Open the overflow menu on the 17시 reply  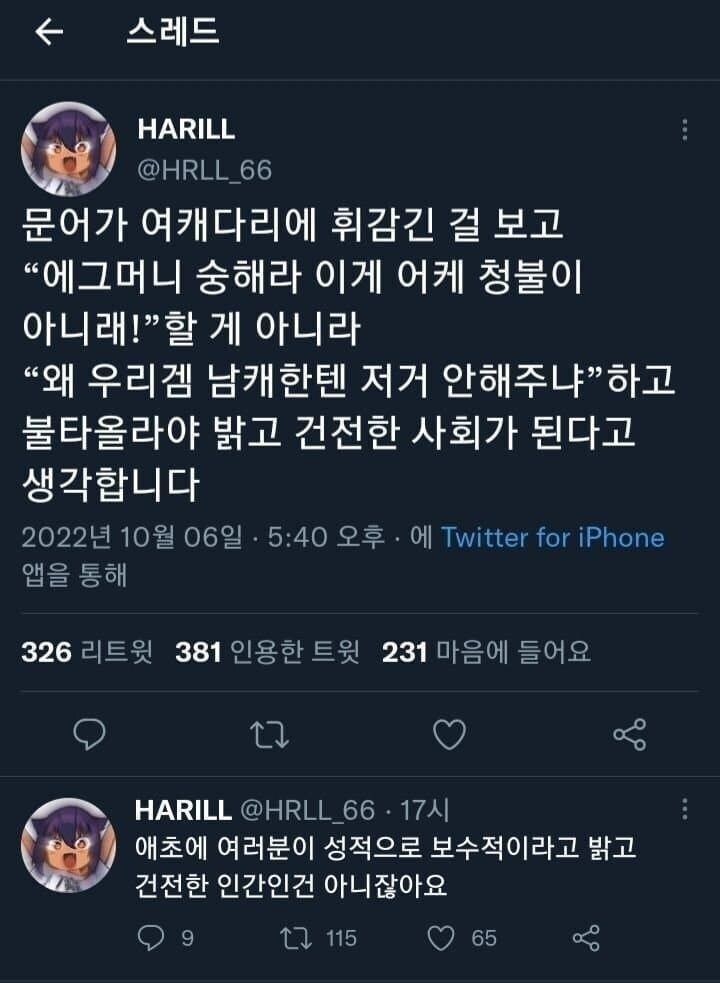coord(685,809)
